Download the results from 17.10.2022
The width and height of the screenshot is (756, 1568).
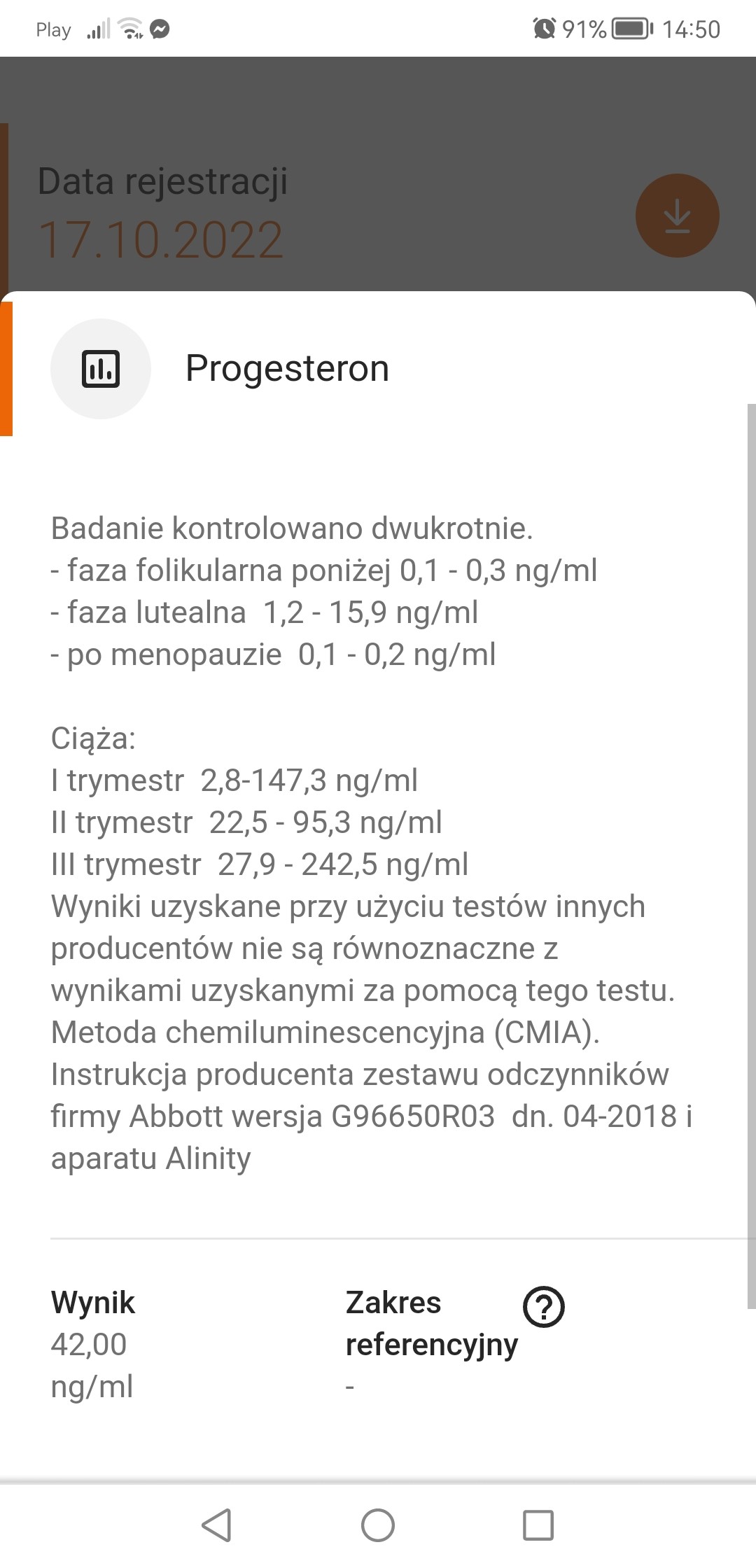coord(677,215)
